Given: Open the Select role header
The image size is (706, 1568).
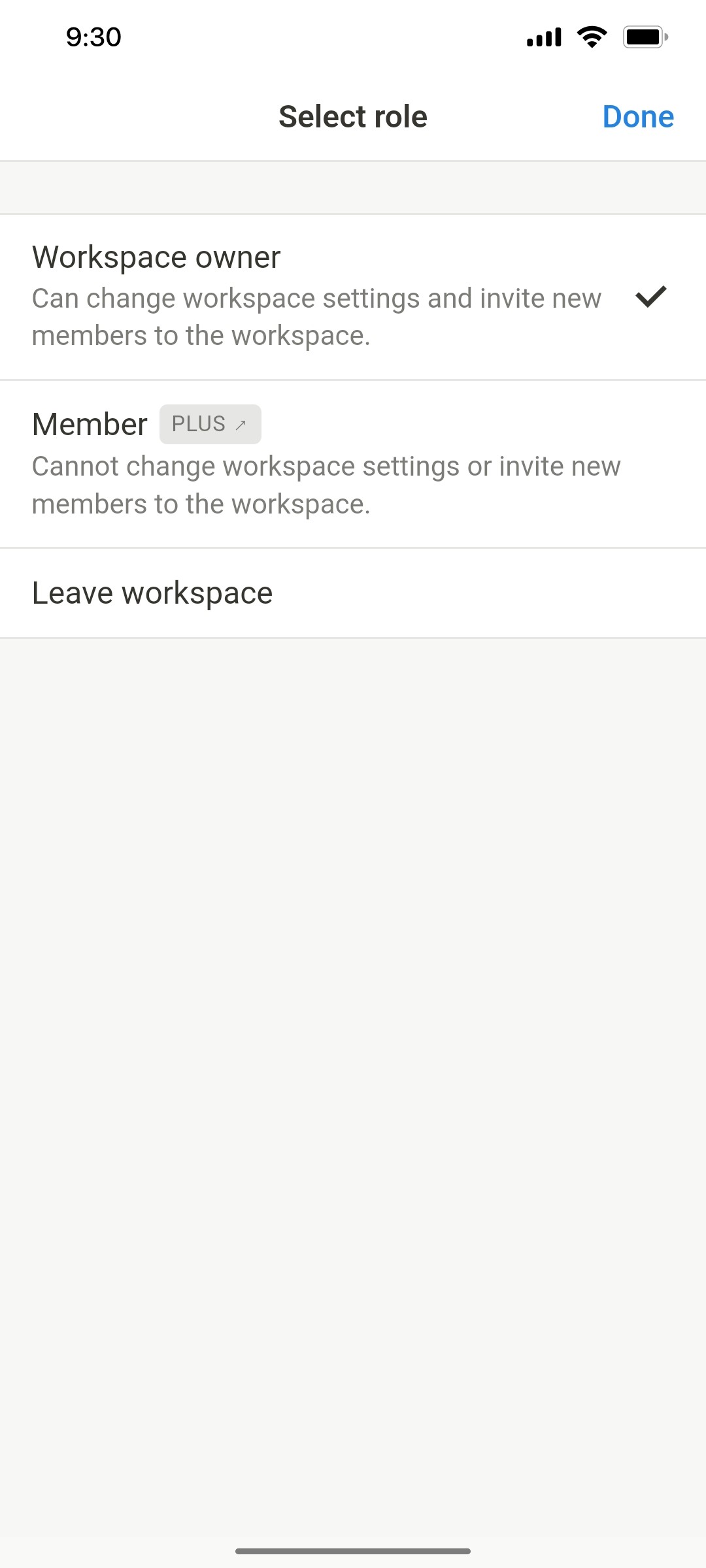Looking at the screenshot, I should [x=353, y=116].
